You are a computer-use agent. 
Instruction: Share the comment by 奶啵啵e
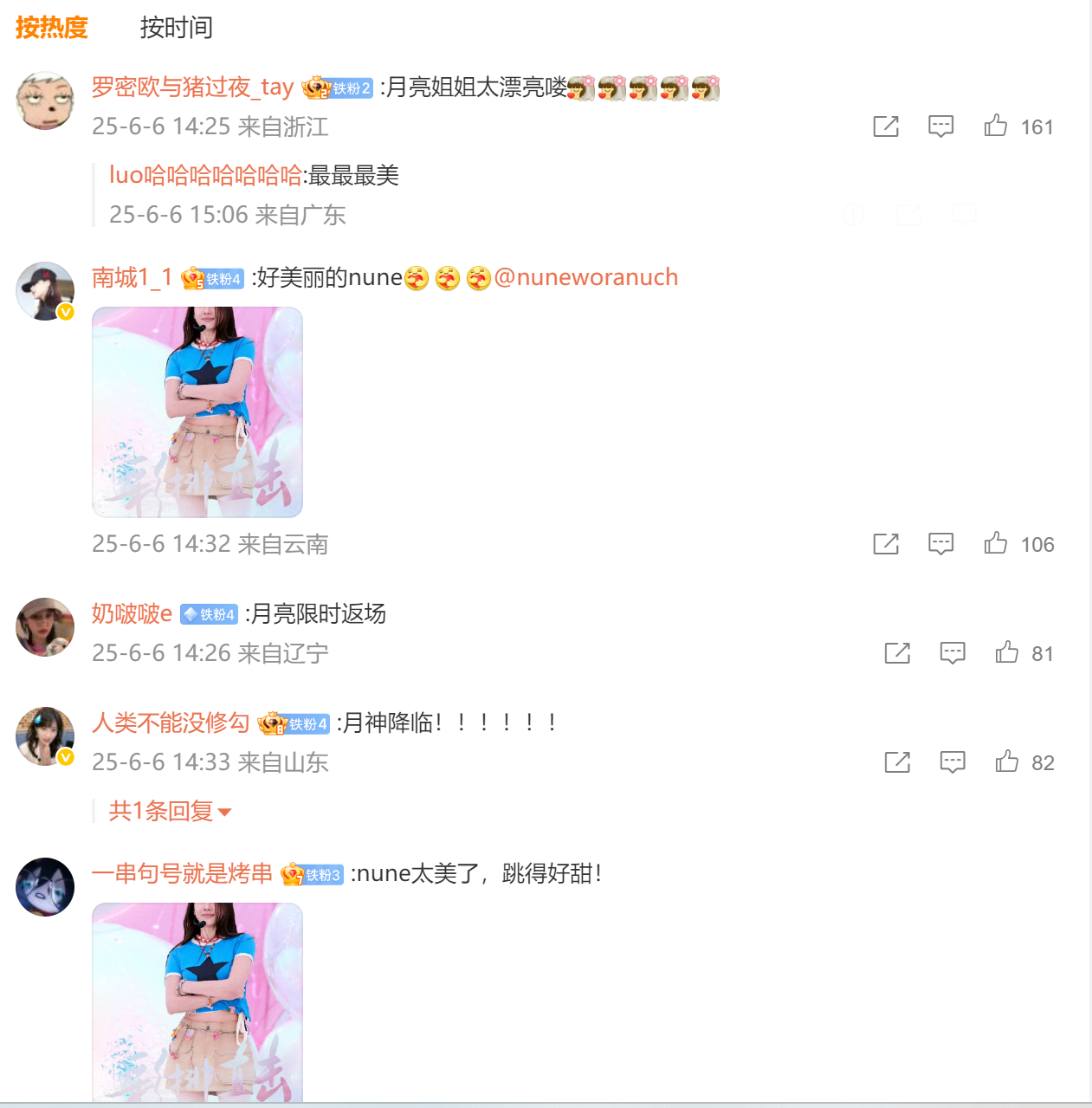(x=897, y=653)
